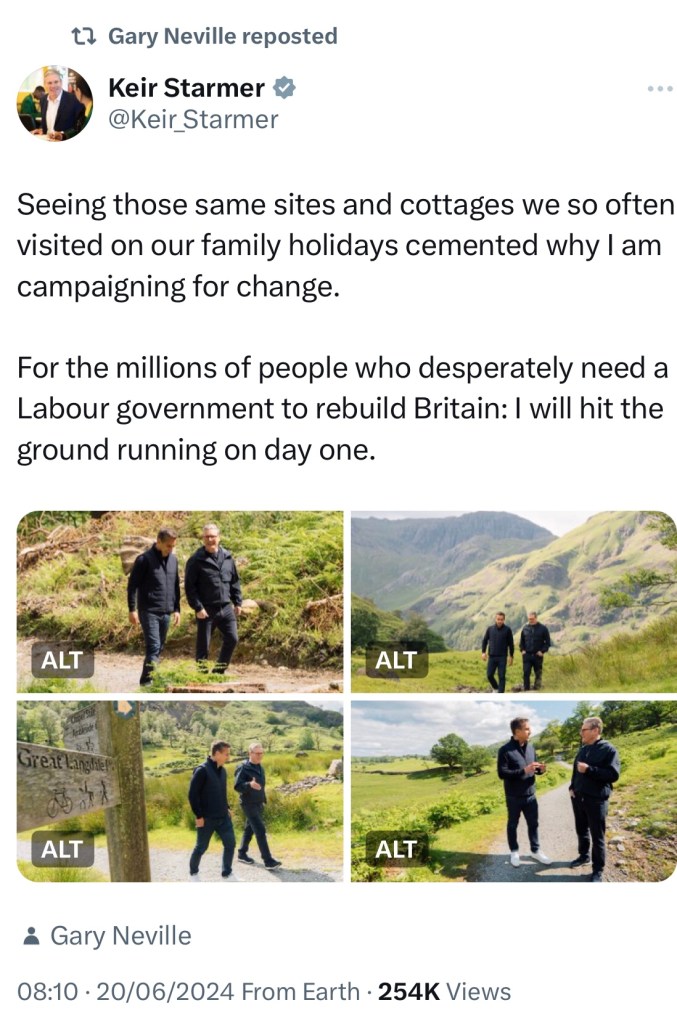The image size is (677, 1024).
Task: Open the tagged person Gary Neville
Action: click(x=120, y=936)
